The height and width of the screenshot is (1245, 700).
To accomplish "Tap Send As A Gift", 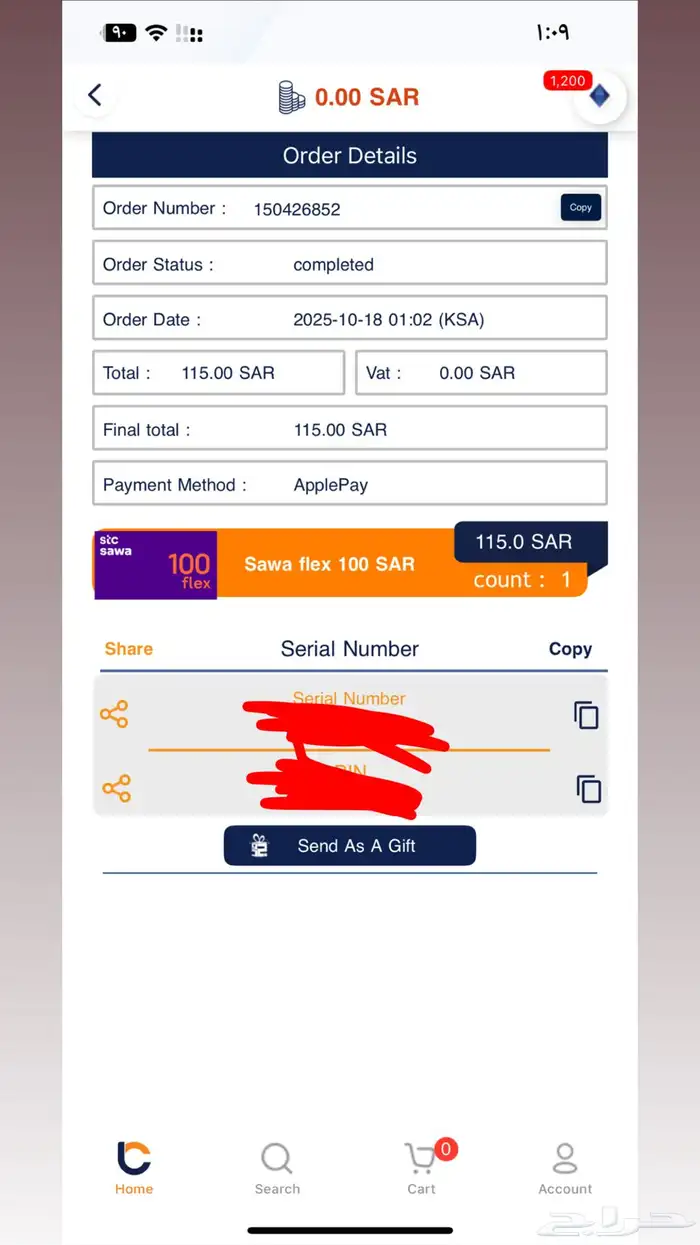I will 350,846.
